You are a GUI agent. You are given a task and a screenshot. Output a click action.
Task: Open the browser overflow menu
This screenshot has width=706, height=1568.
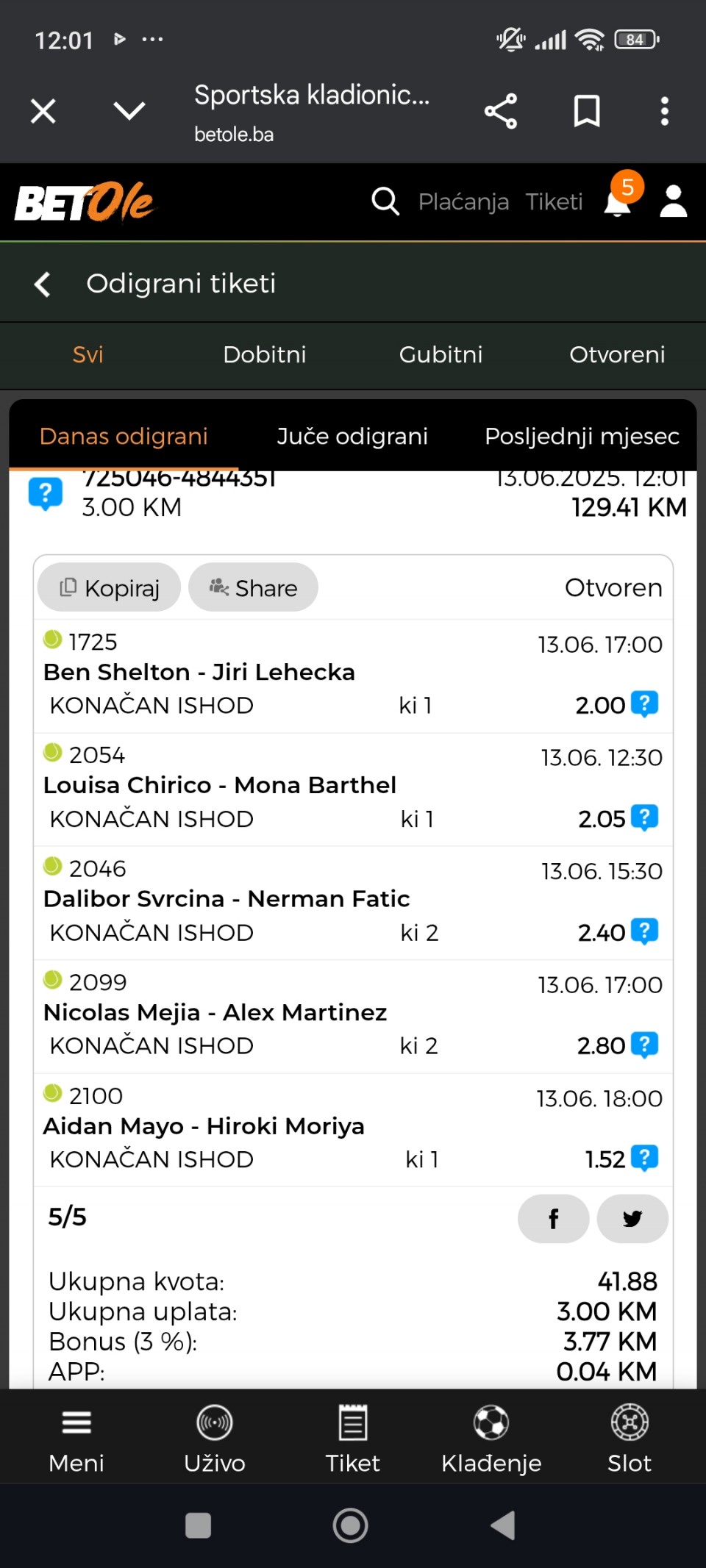click(x=665, y=112)
